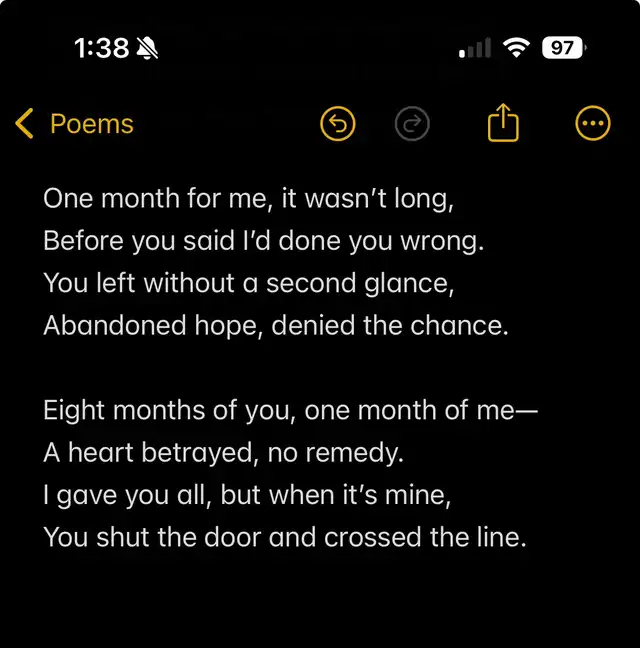Redo the last undone edit
This screenshot has height=648, width=640.
coord(412,124)
